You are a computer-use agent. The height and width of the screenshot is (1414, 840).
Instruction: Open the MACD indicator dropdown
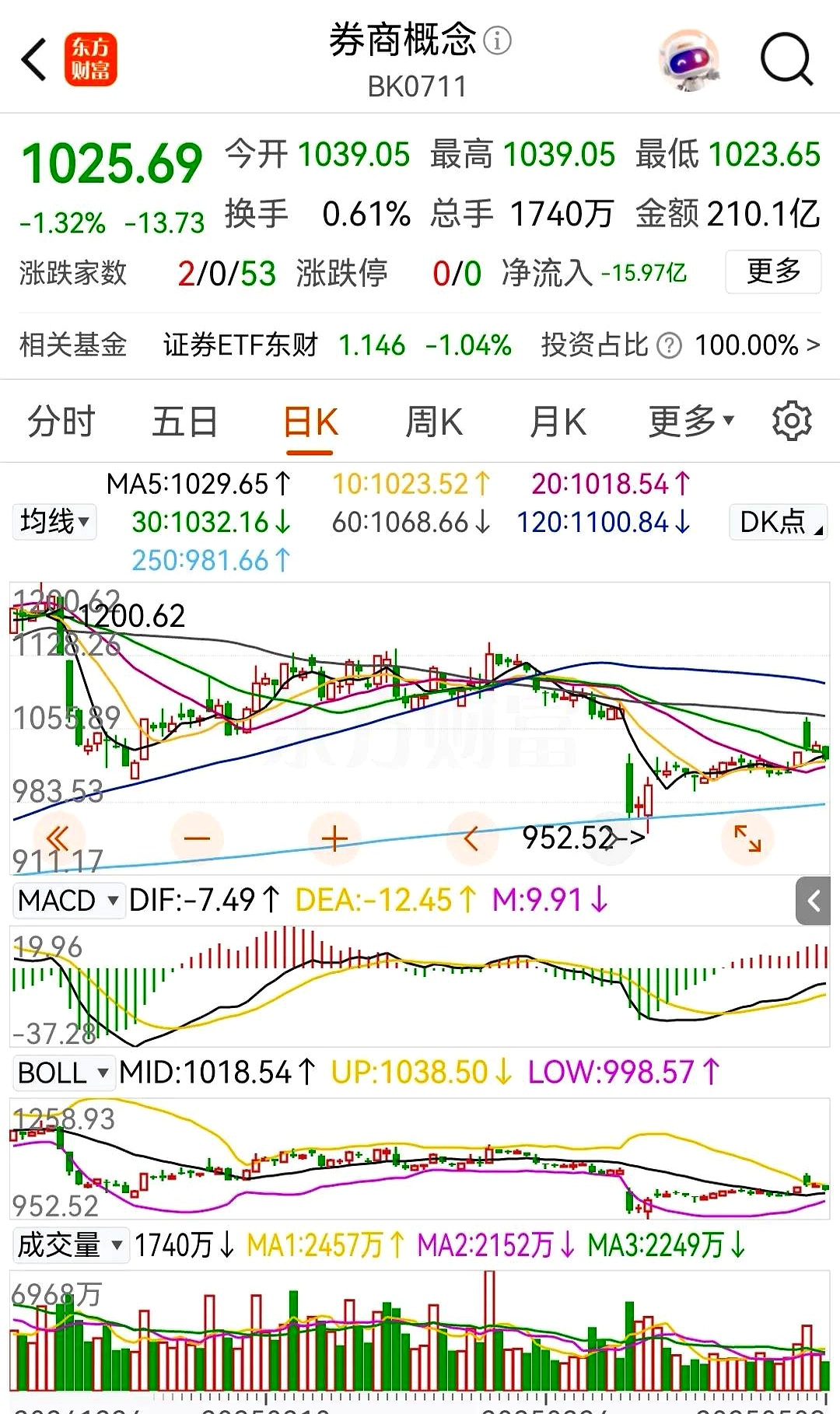click(68, 900)
